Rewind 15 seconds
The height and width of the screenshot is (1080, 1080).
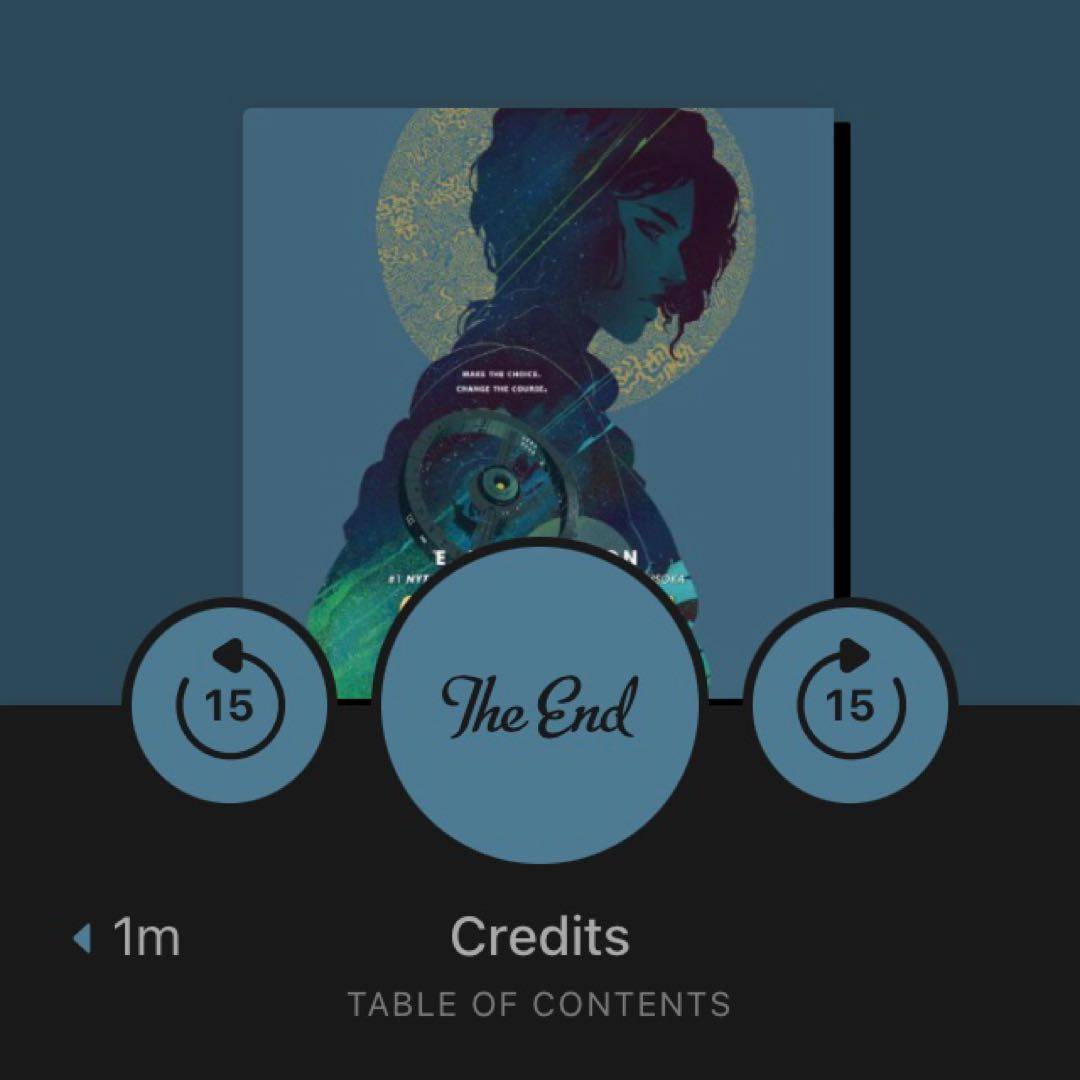coord(230,704)
